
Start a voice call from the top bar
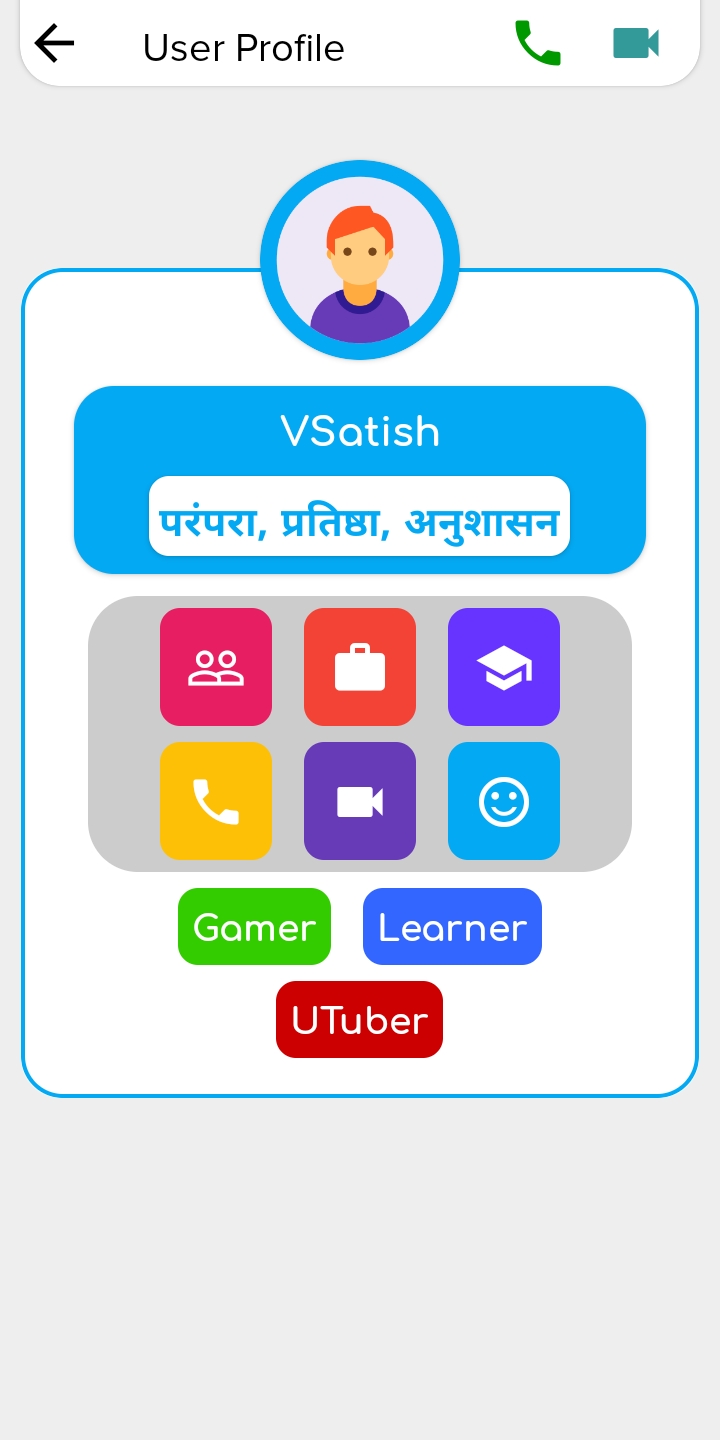click(x=538, y=44)
